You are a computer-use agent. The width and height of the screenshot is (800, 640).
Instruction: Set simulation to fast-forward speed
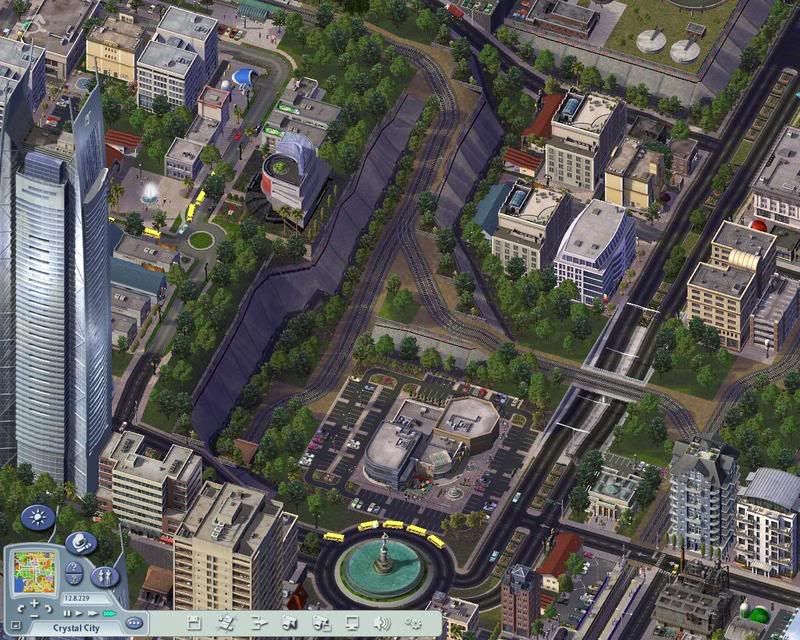(x=93, y=613)
